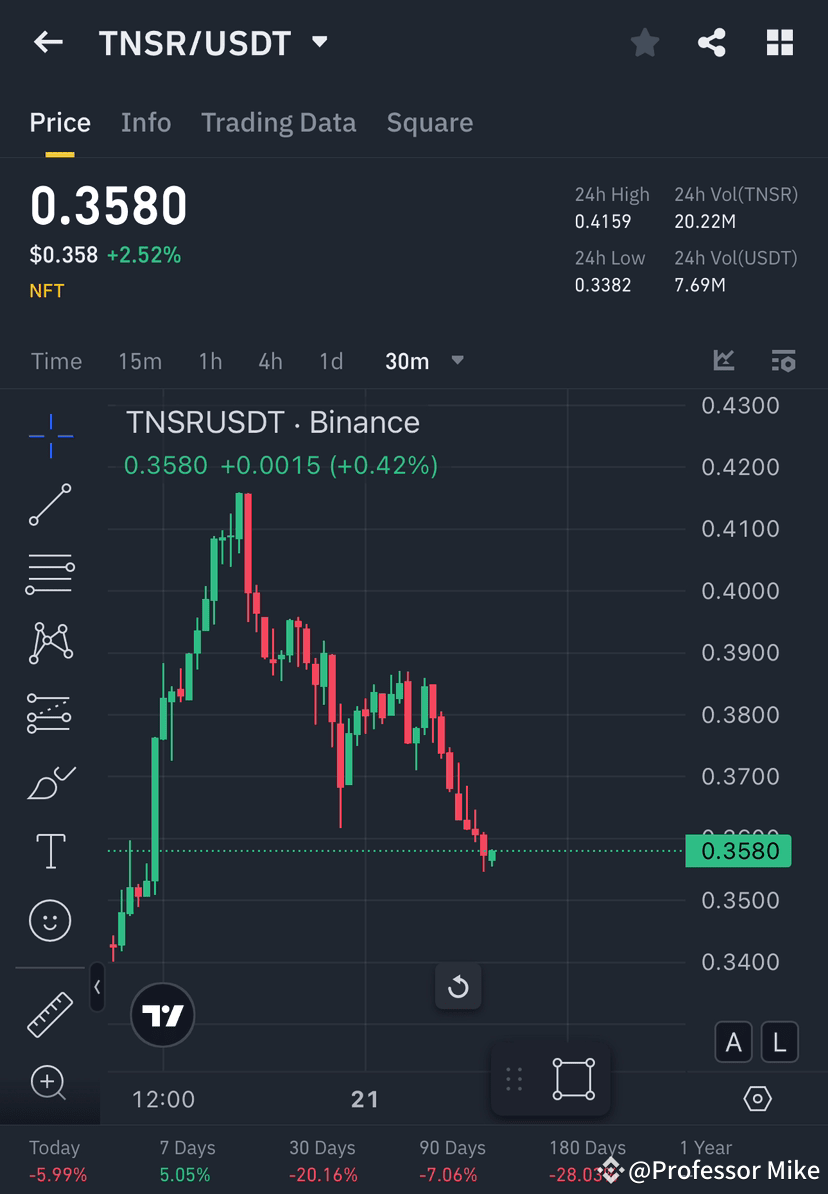828x1194 pixels.
Task: Add TNSR/USDT to favorites via star
Action: pos(644,42)
